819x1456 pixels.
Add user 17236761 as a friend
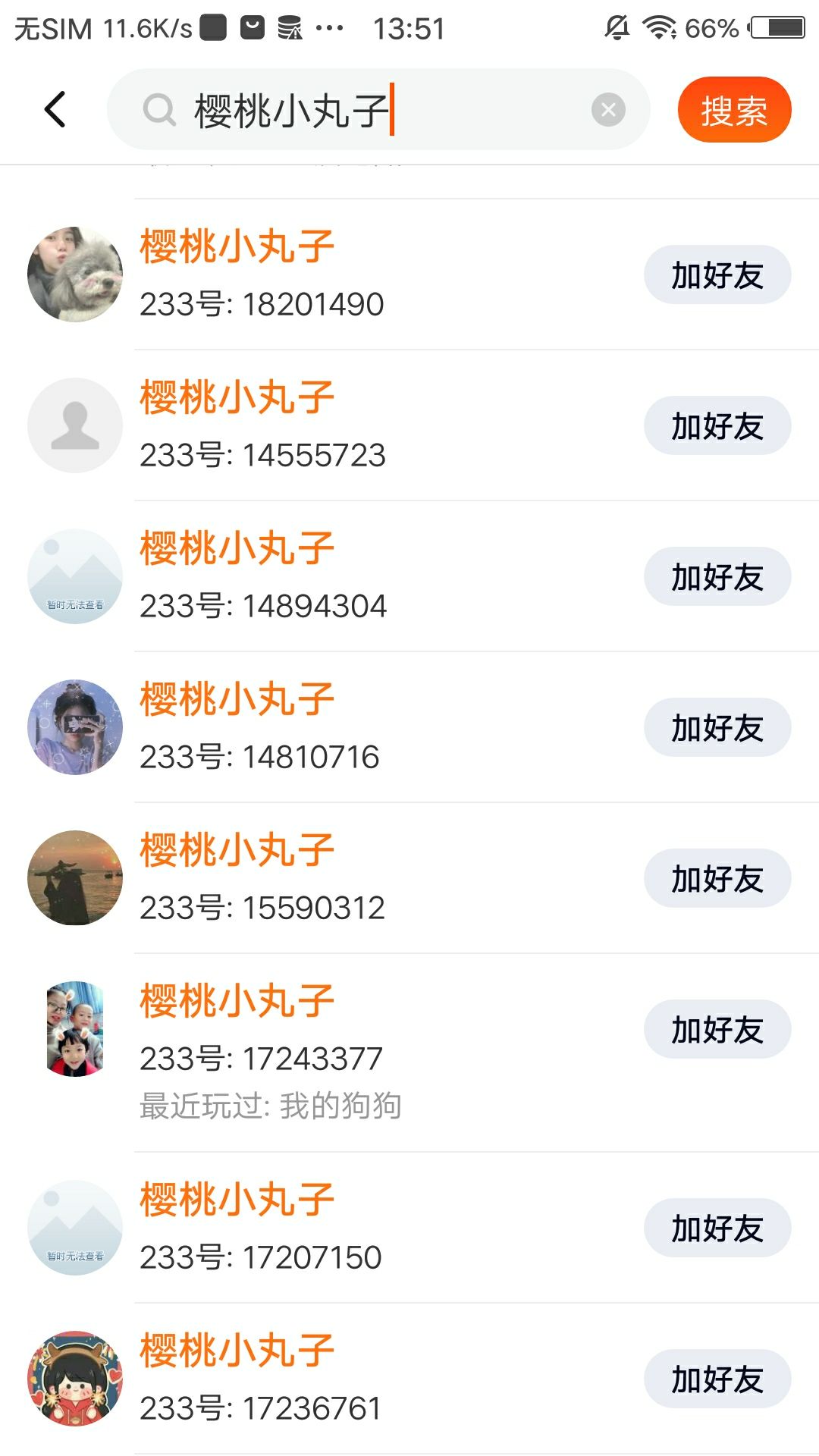click(x=717, y=1379)
